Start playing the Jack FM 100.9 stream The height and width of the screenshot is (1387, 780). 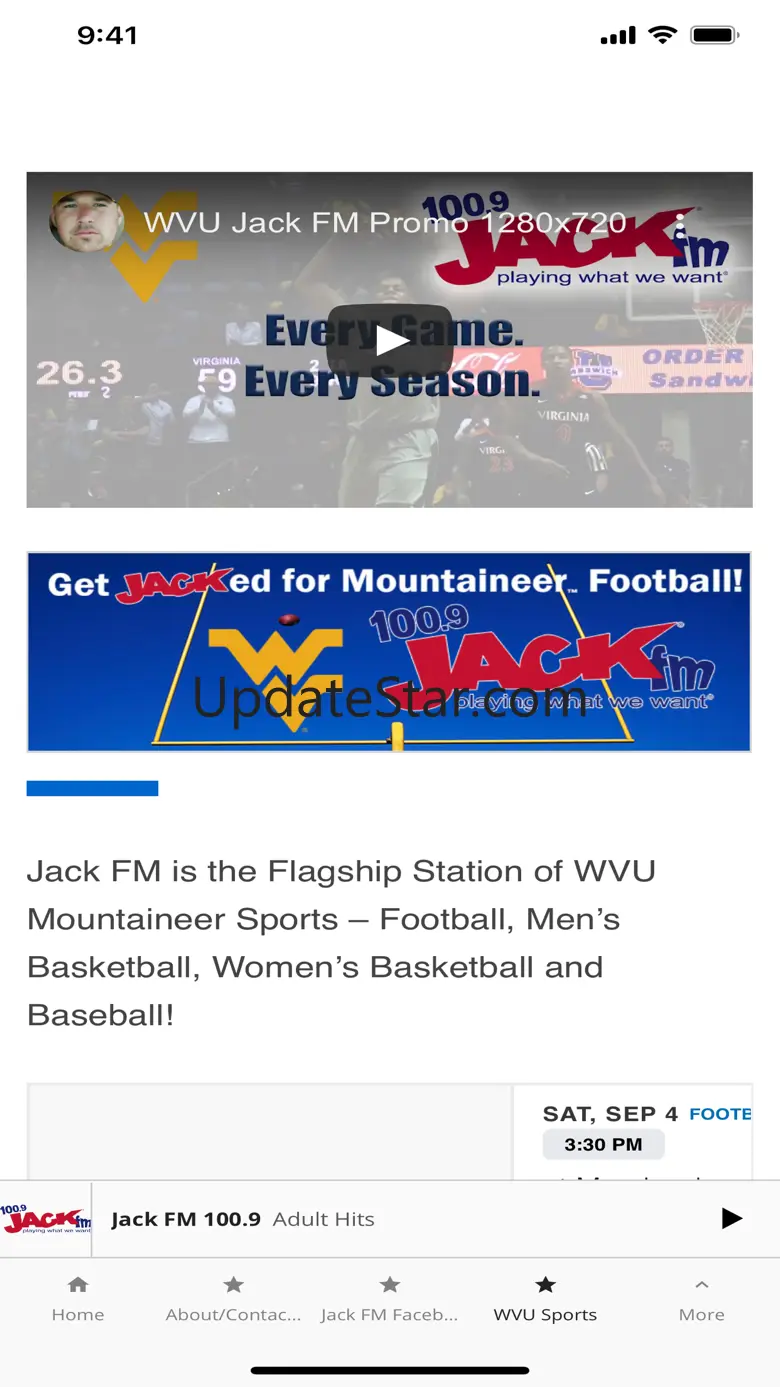pos(732,1218)
